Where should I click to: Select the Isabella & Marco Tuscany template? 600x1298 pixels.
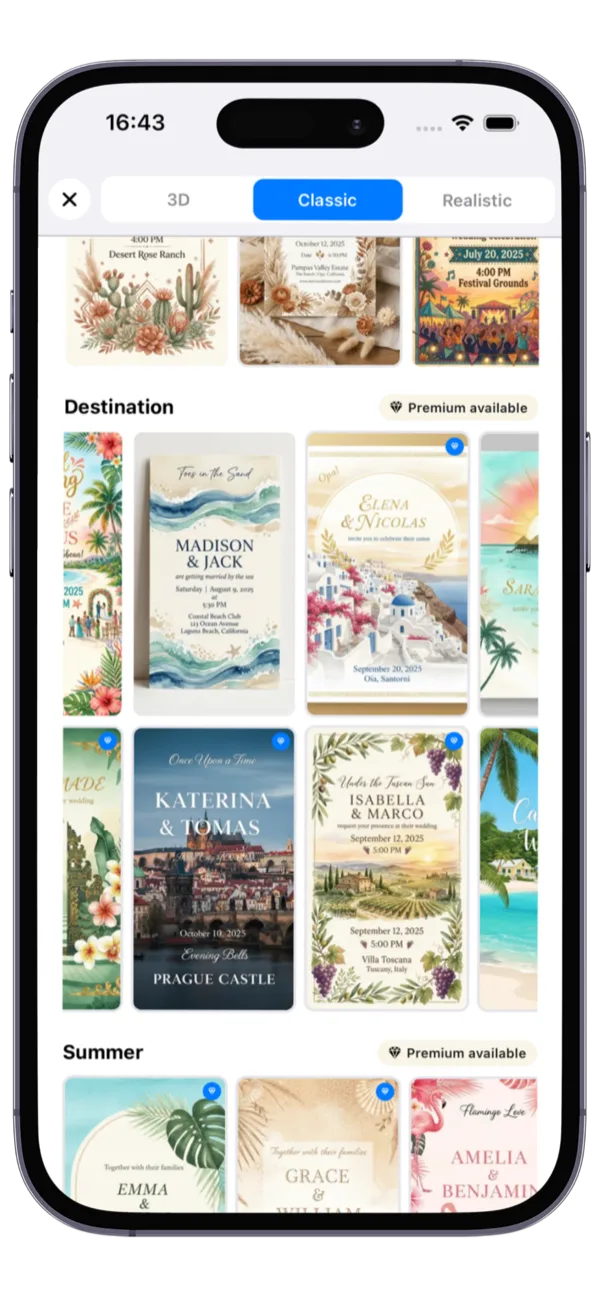pyautogui.click(x=387, y=868)
